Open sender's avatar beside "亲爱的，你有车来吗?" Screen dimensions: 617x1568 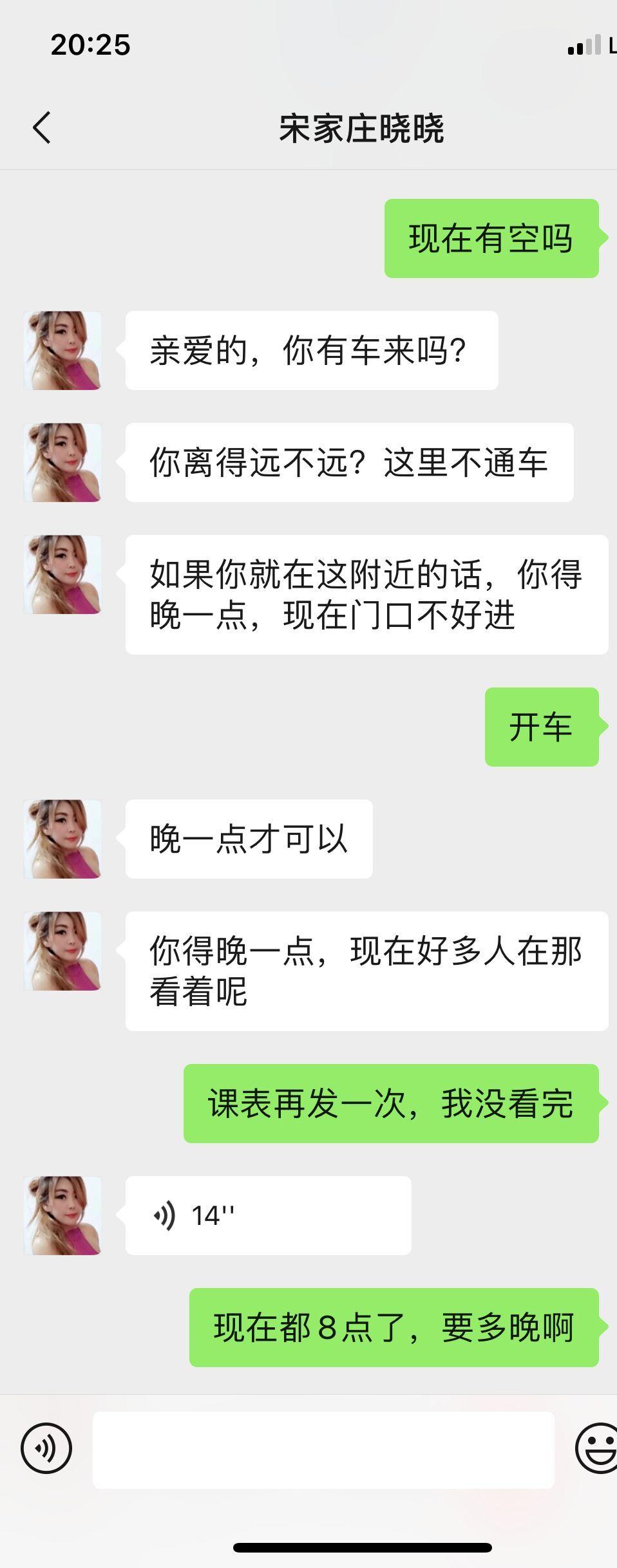click(x=62, y=351)
